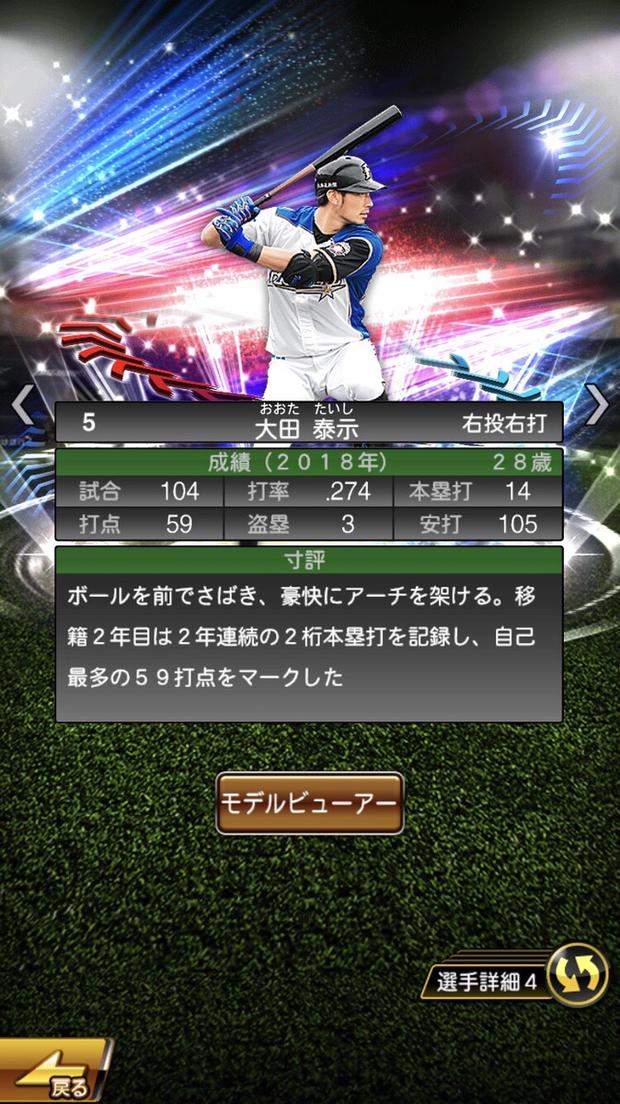The height and width of the screenshot is (1104, 620).
Task: Go back with the 戻る button
Action: click(55, 1074)
